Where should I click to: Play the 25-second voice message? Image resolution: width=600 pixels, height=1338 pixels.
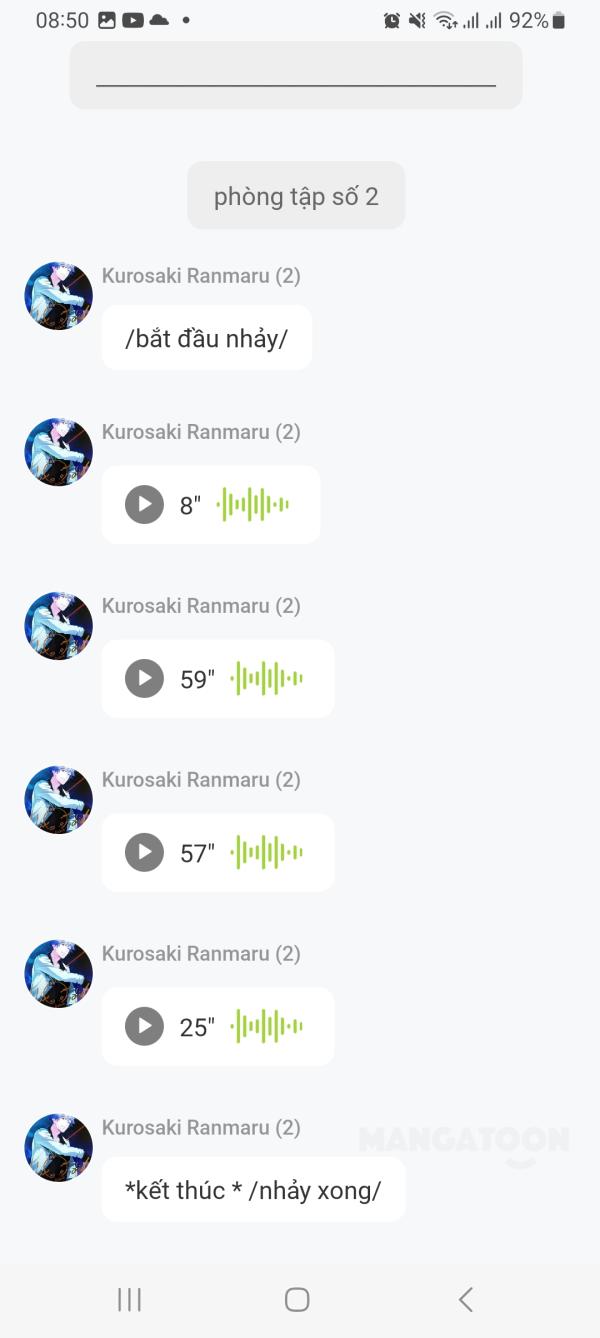144,1026
